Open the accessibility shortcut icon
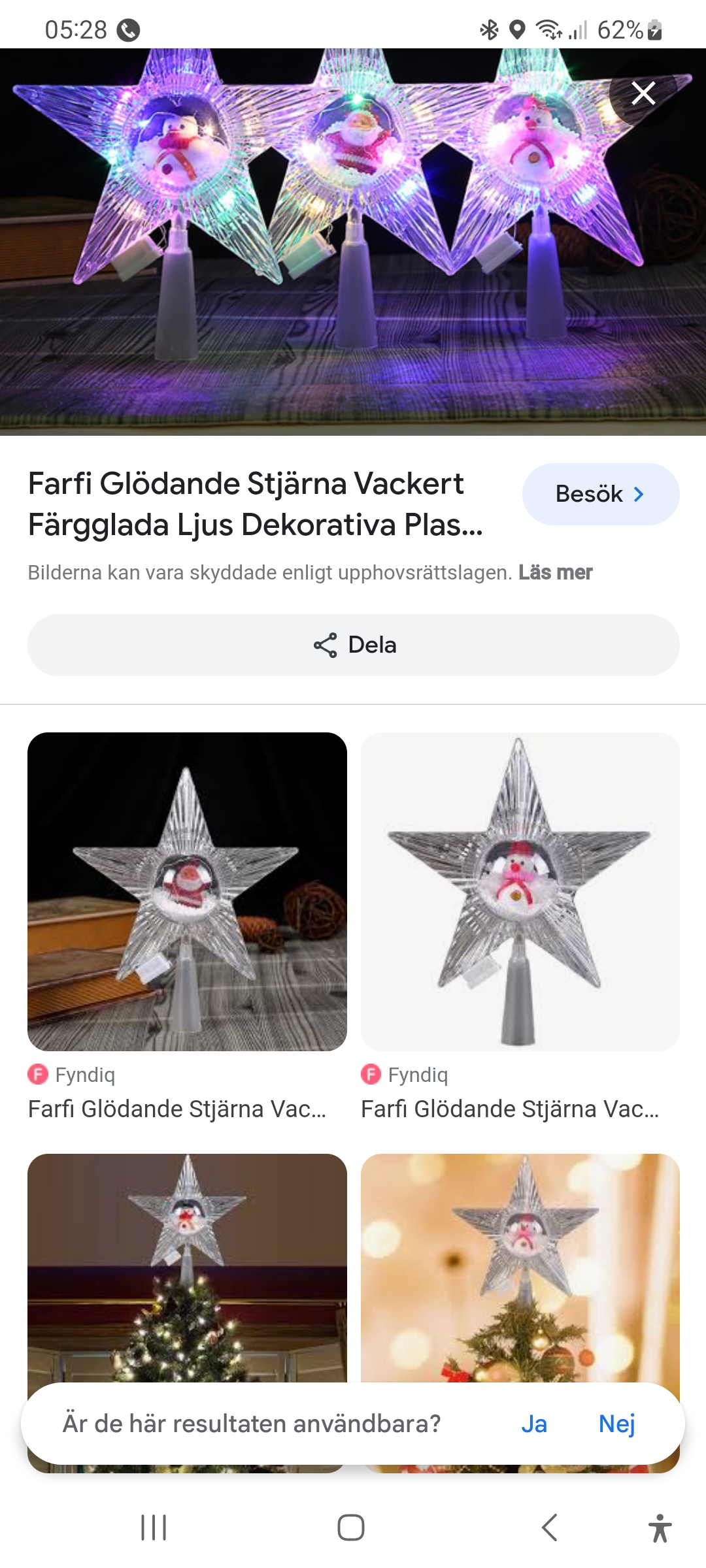706x1568 pixels. click(660, 1527)
